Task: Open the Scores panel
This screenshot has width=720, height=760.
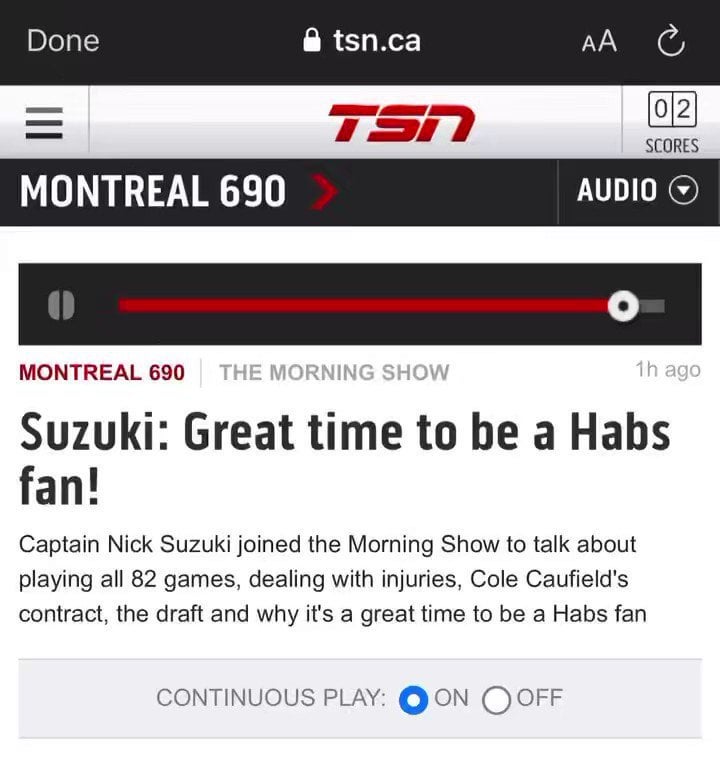Action: [x=671, y=121]
